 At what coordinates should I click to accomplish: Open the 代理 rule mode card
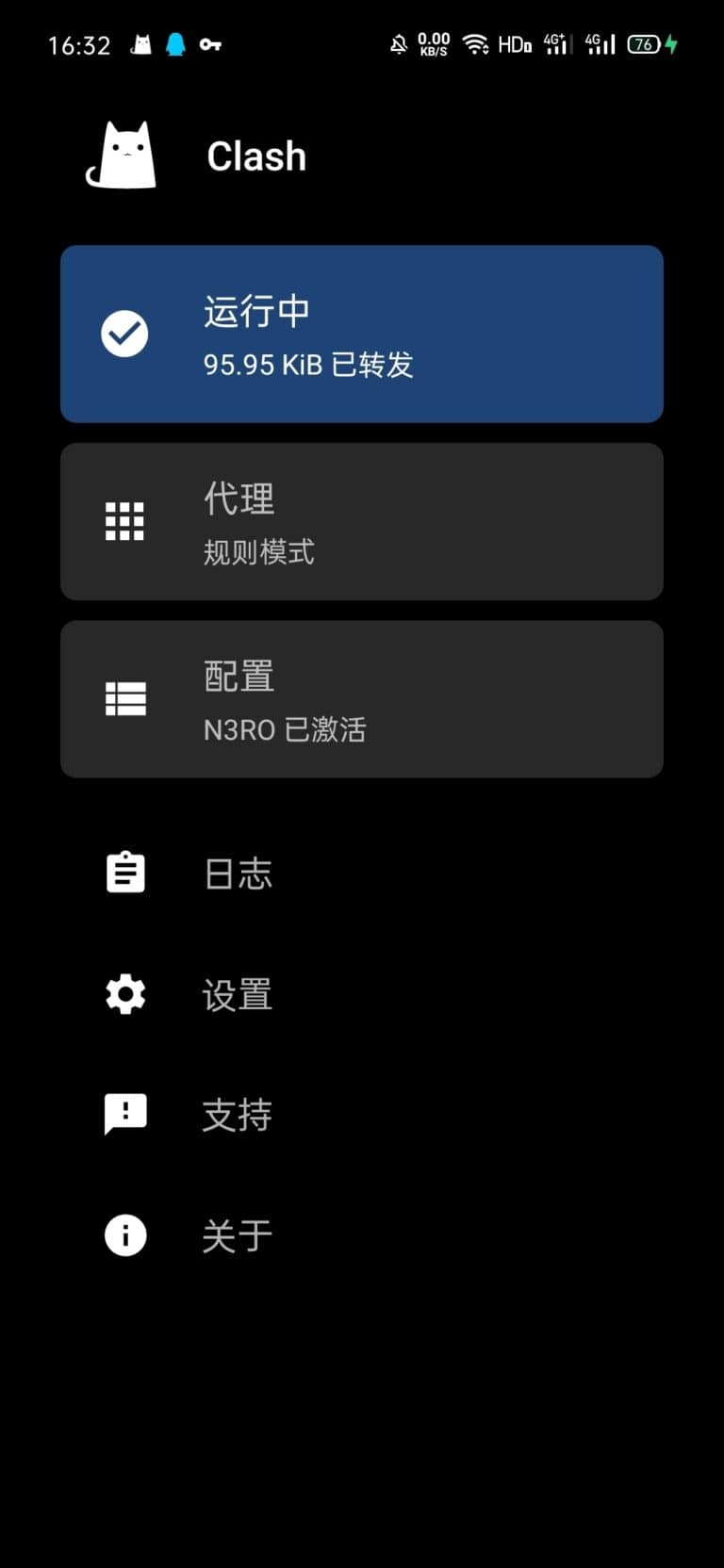point(362,521)
